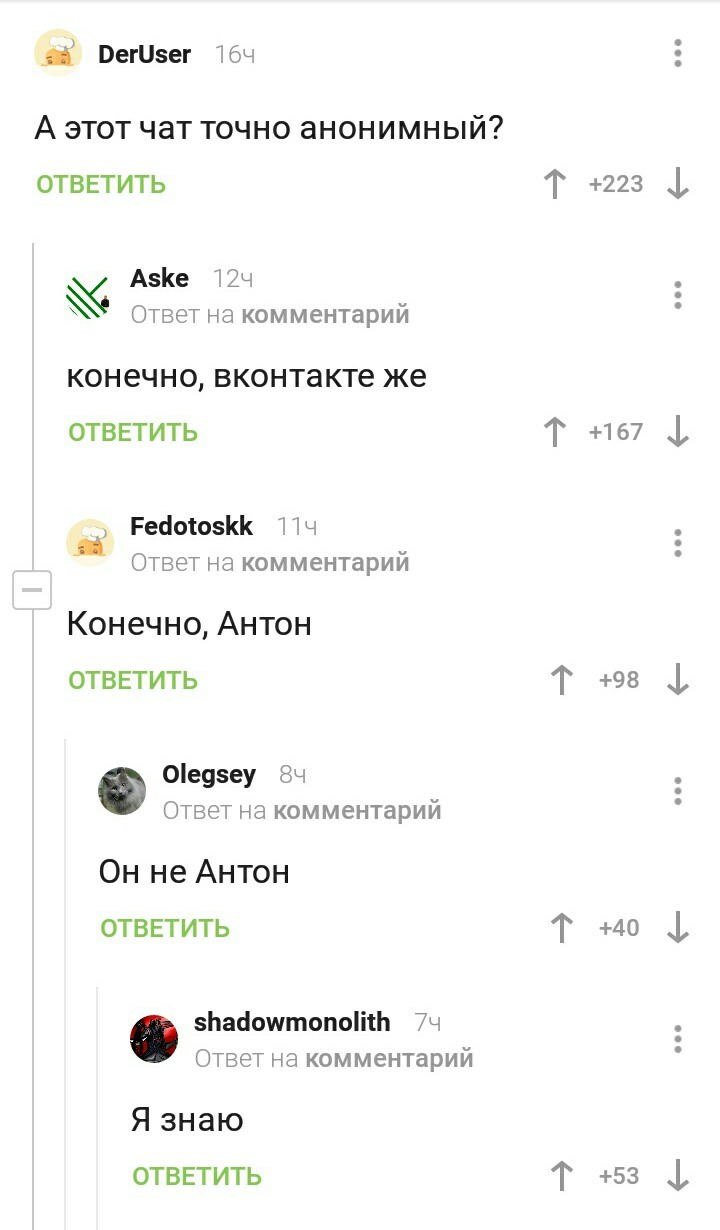Open Olegsey's profile by username
720x1230 pixels.
(x=209, y=775)
